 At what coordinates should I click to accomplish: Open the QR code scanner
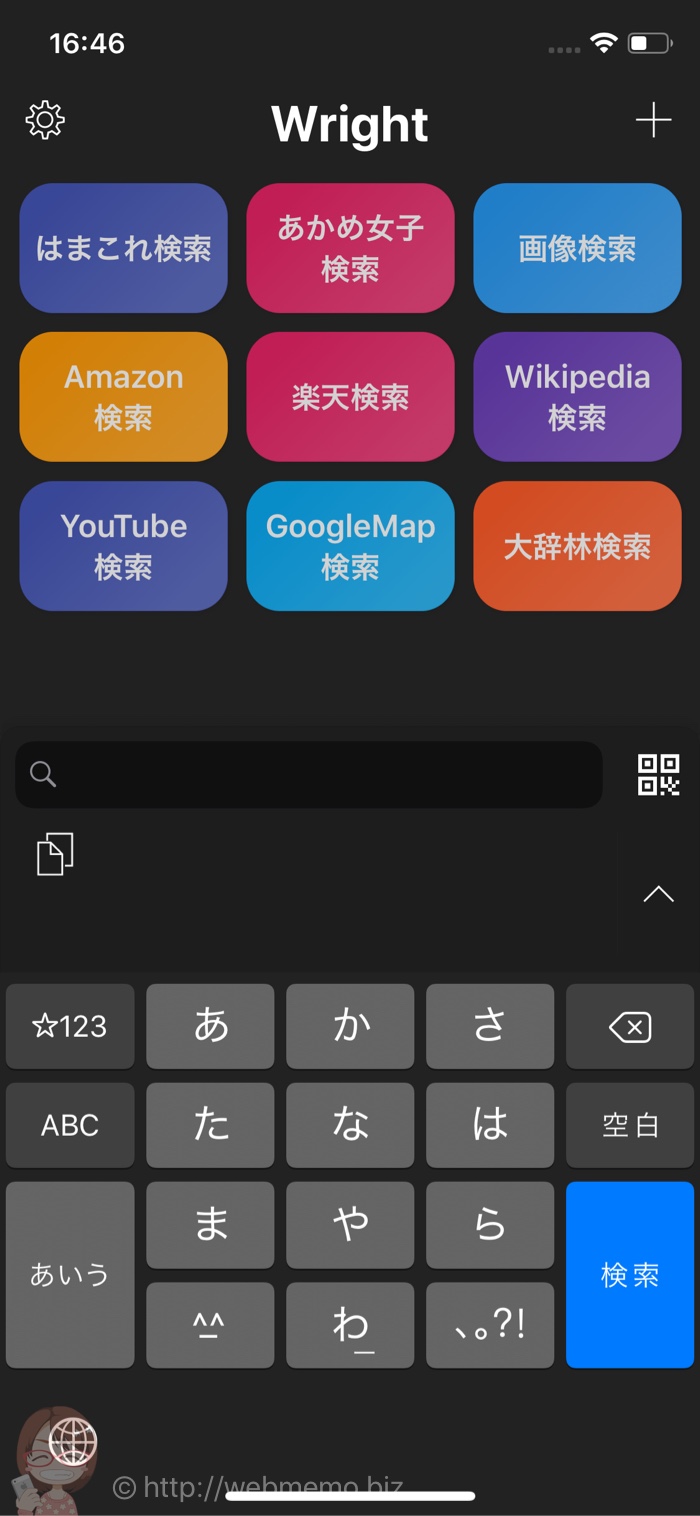pos(659,774)
